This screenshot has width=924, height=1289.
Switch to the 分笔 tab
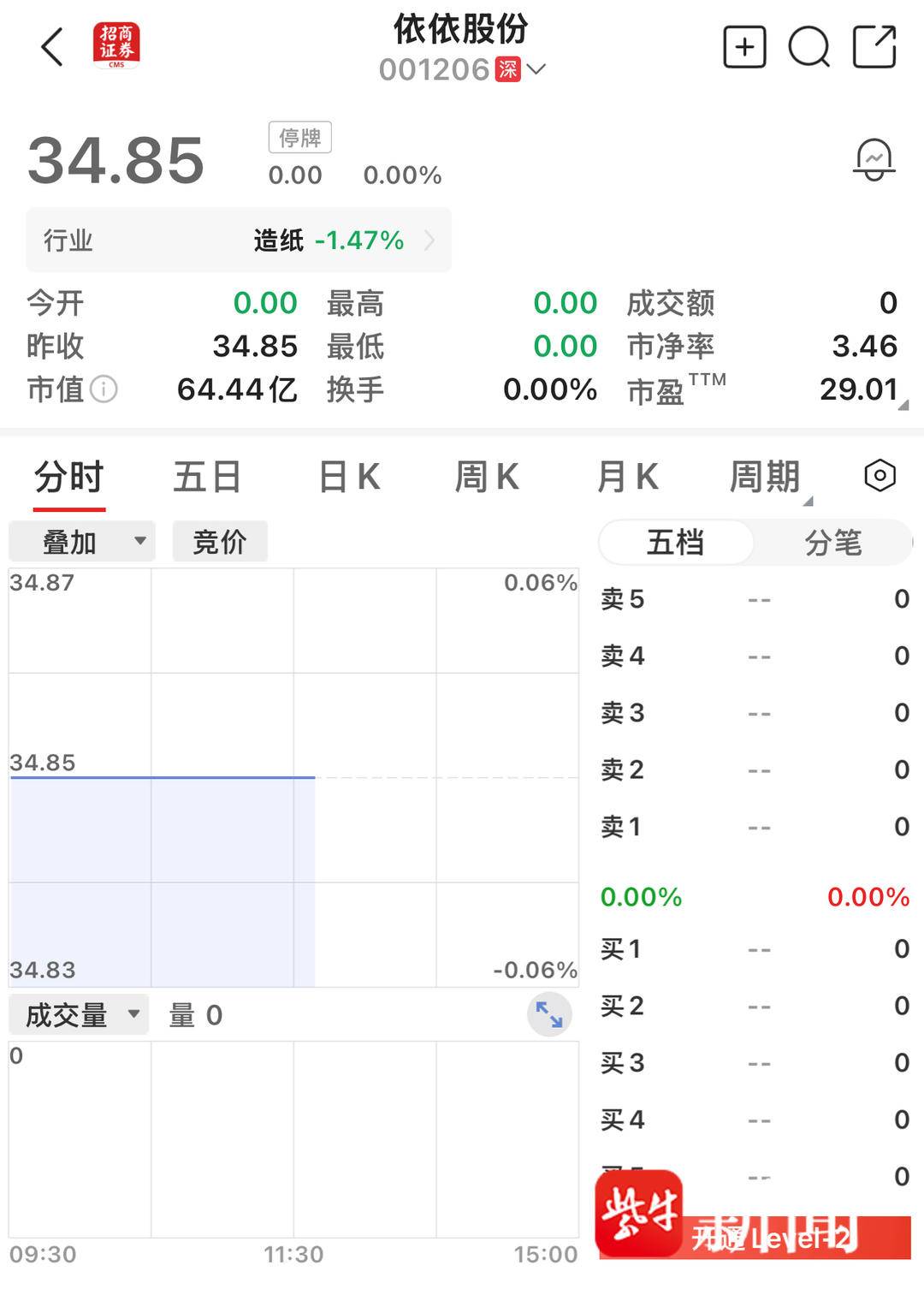tap(832, 542)
